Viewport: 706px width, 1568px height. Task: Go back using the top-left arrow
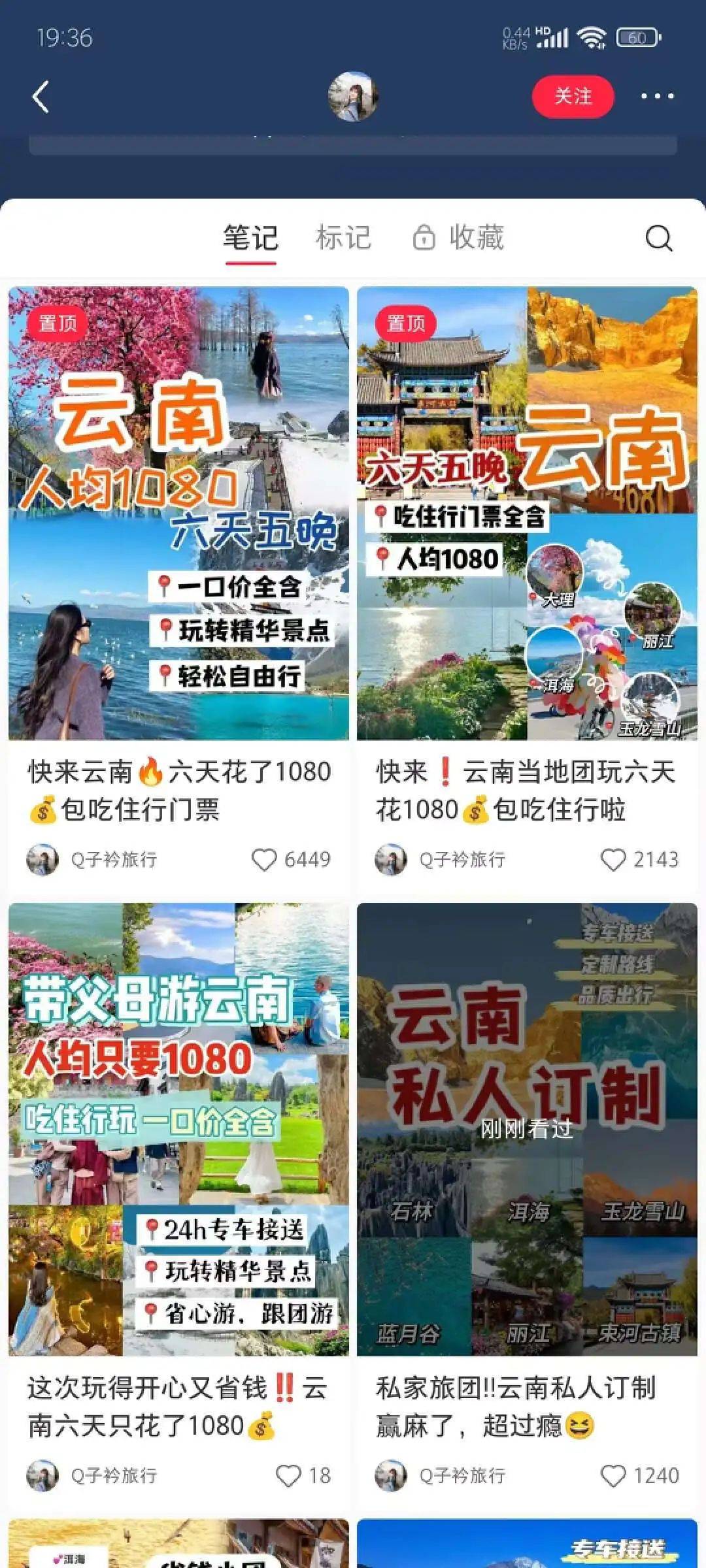(41, 97)
